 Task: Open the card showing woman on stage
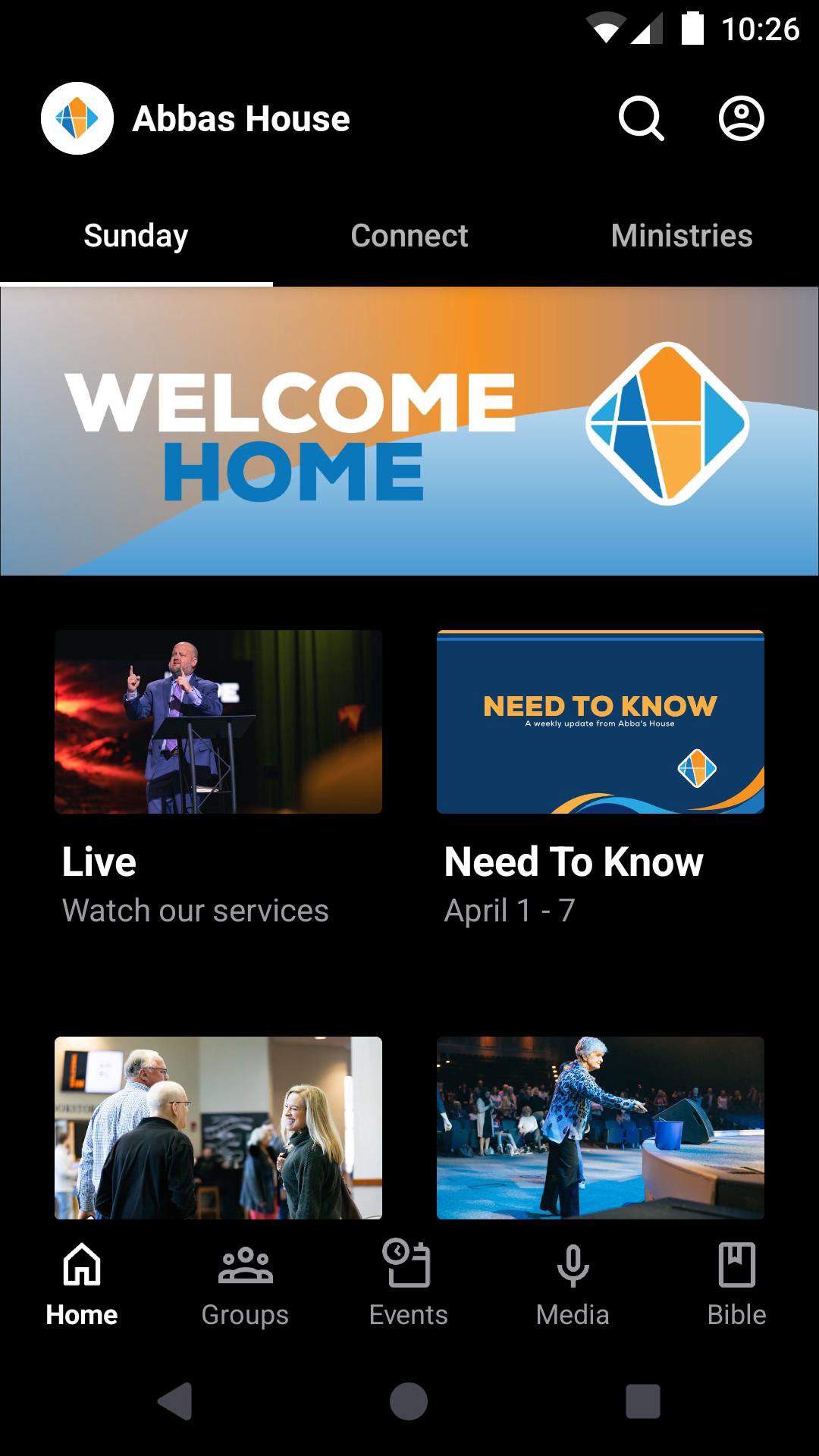[x=601, y=1128]
